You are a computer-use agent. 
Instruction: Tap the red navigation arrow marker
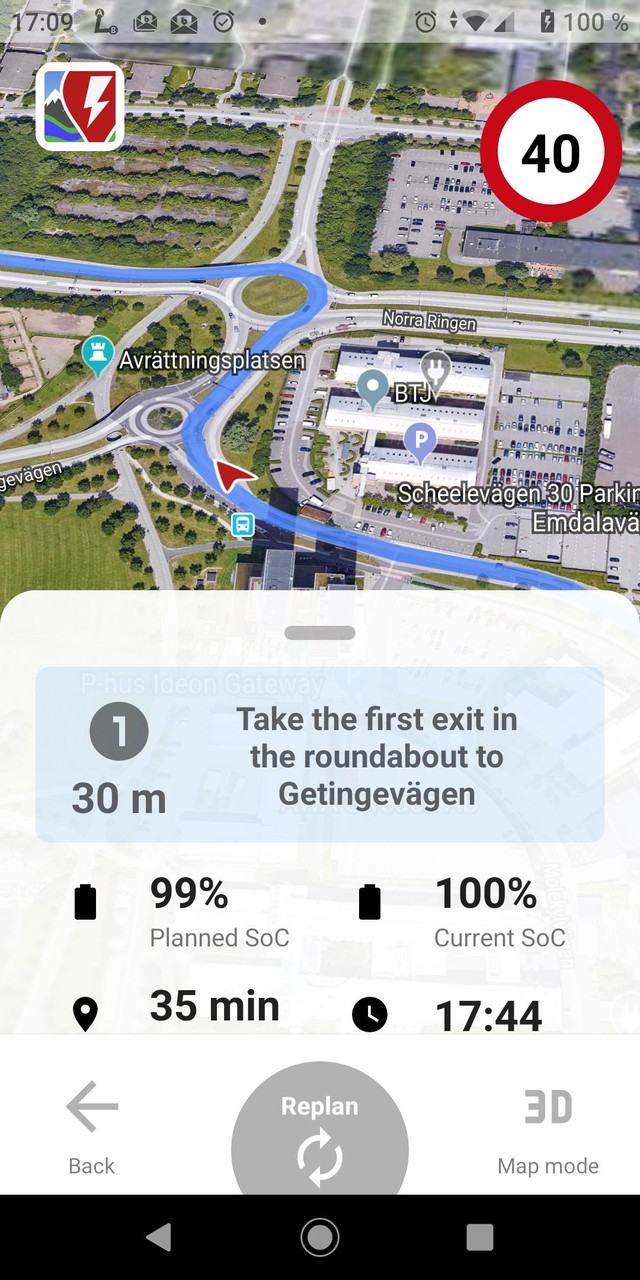[x=234, y=476]
